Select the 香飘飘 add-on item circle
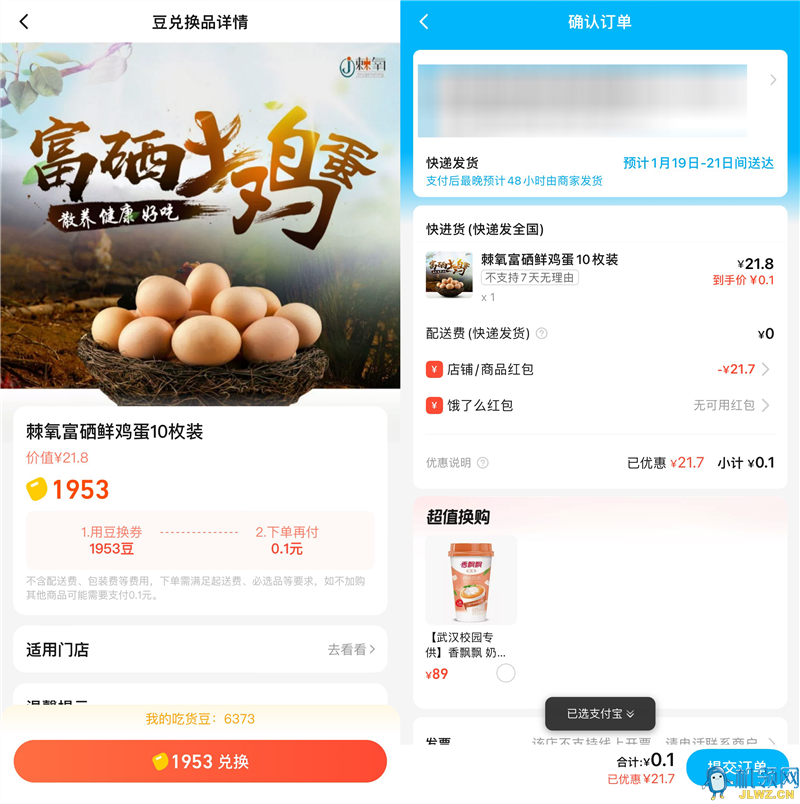Image resolution: width=800 pixels, height=804 pixels. tap(506, 673)
